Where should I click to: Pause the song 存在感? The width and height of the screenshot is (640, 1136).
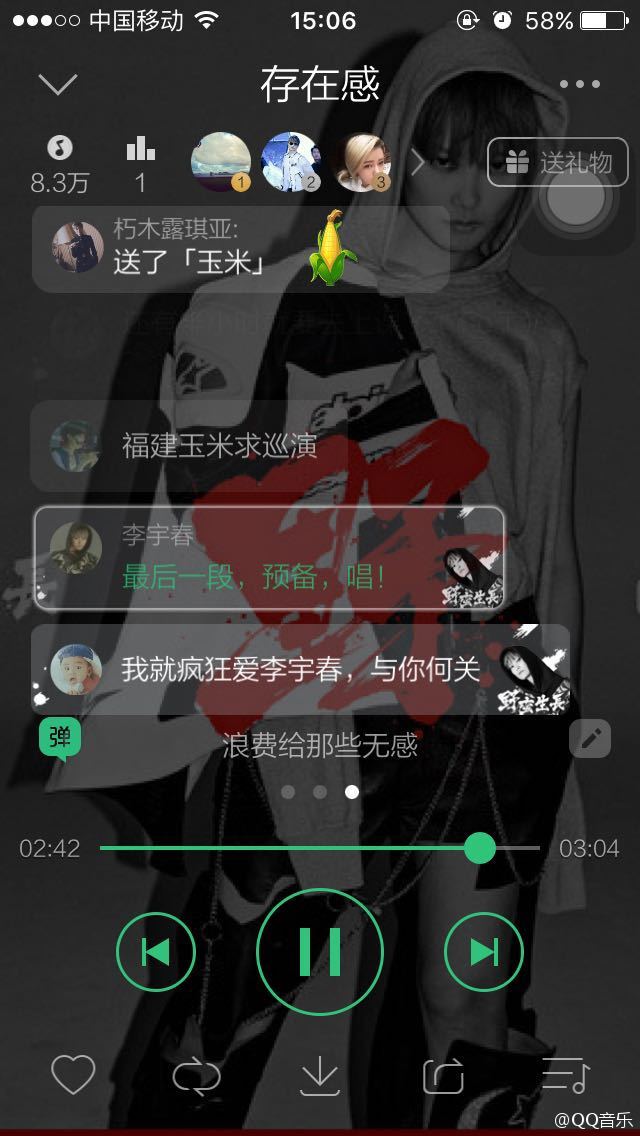(320, 952)
